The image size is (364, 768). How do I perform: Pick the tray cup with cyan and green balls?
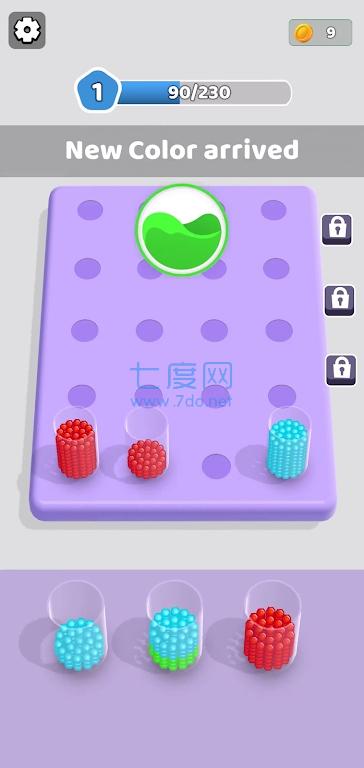click(x=174, y=626)
